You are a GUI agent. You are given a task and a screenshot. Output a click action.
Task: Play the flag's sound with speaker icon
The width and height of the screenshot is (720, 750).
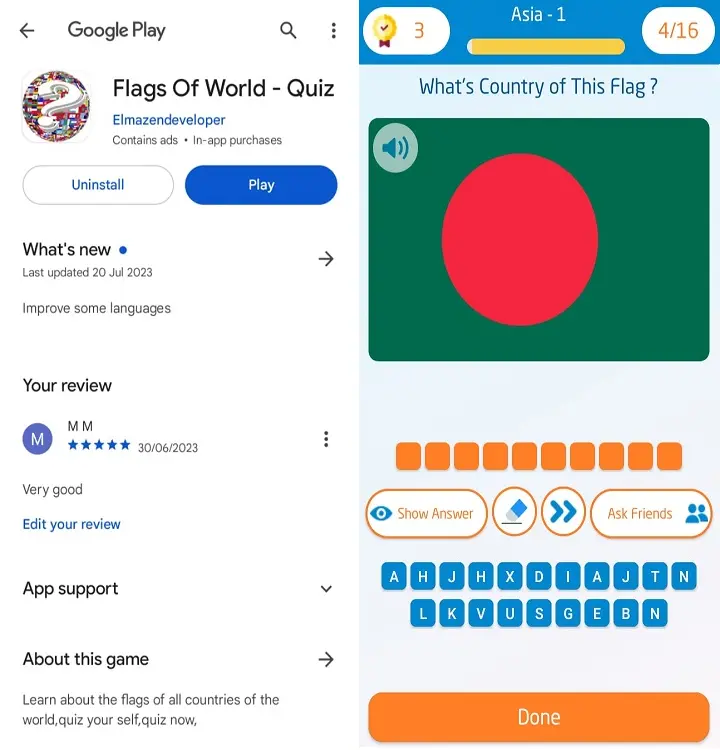click(395, 149)
